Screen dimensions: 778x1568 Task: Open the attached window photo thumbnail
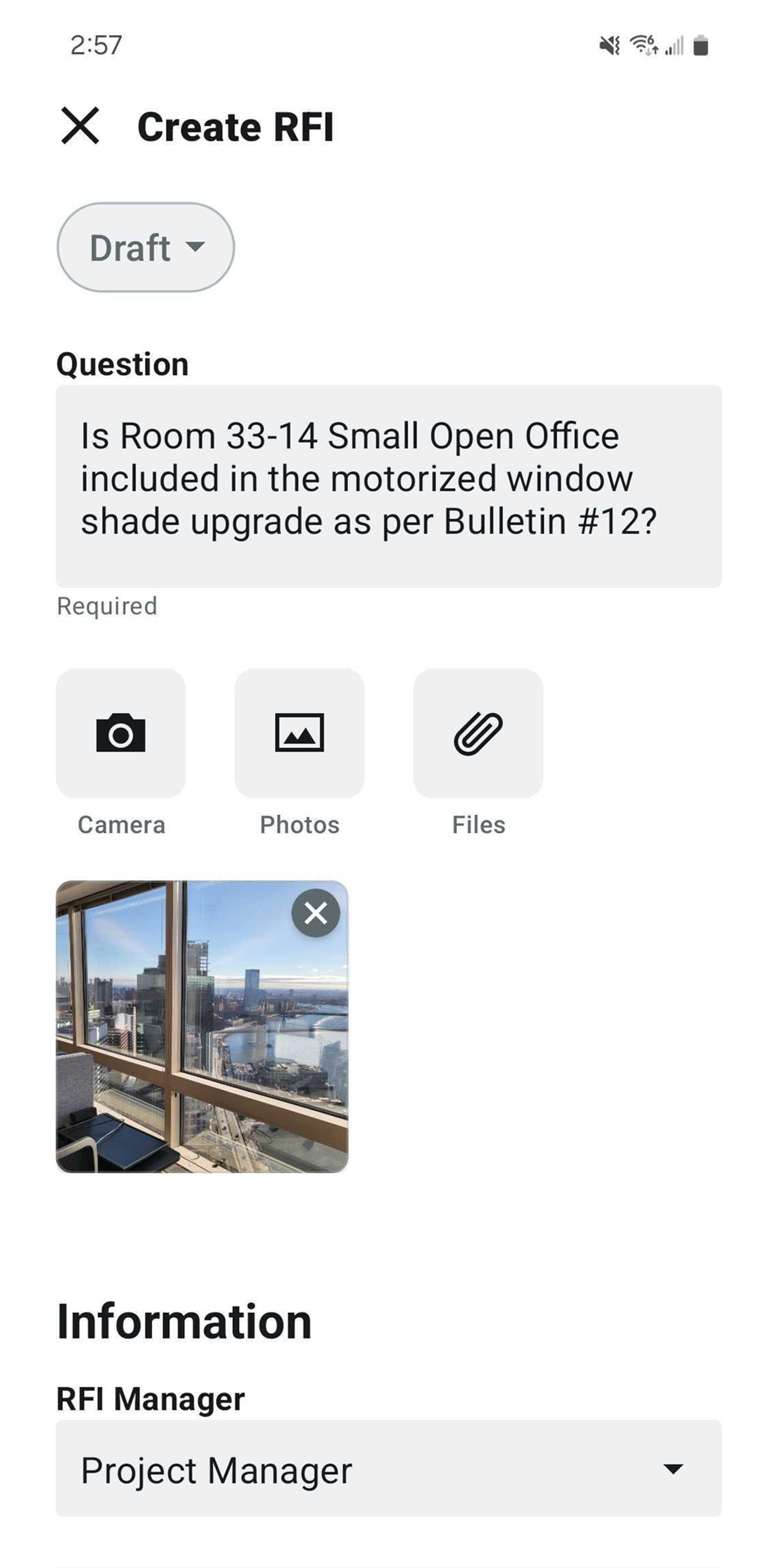(183, 1047)
